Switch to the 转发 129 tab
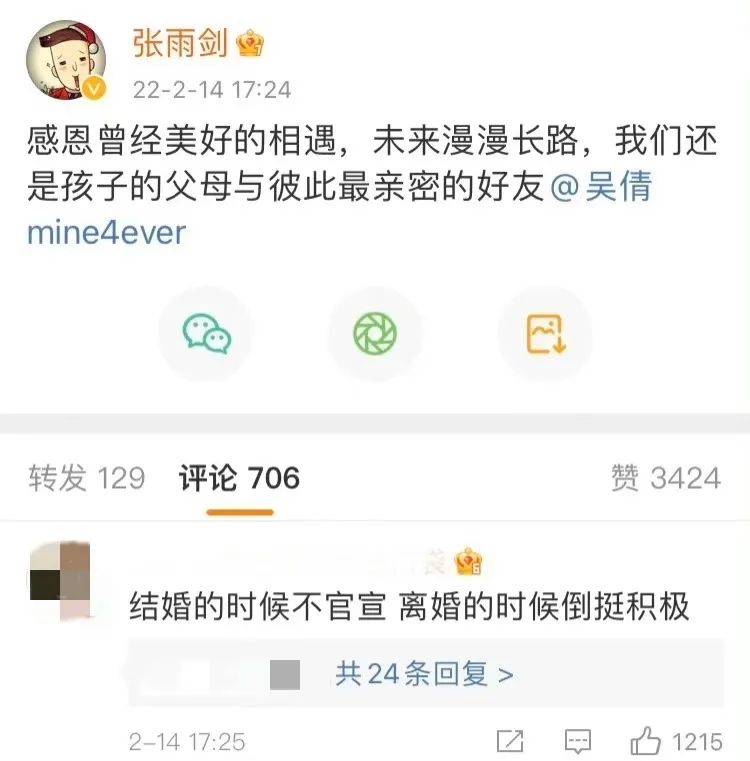This screenshot has height=761, width=750. tap(87, 478)
